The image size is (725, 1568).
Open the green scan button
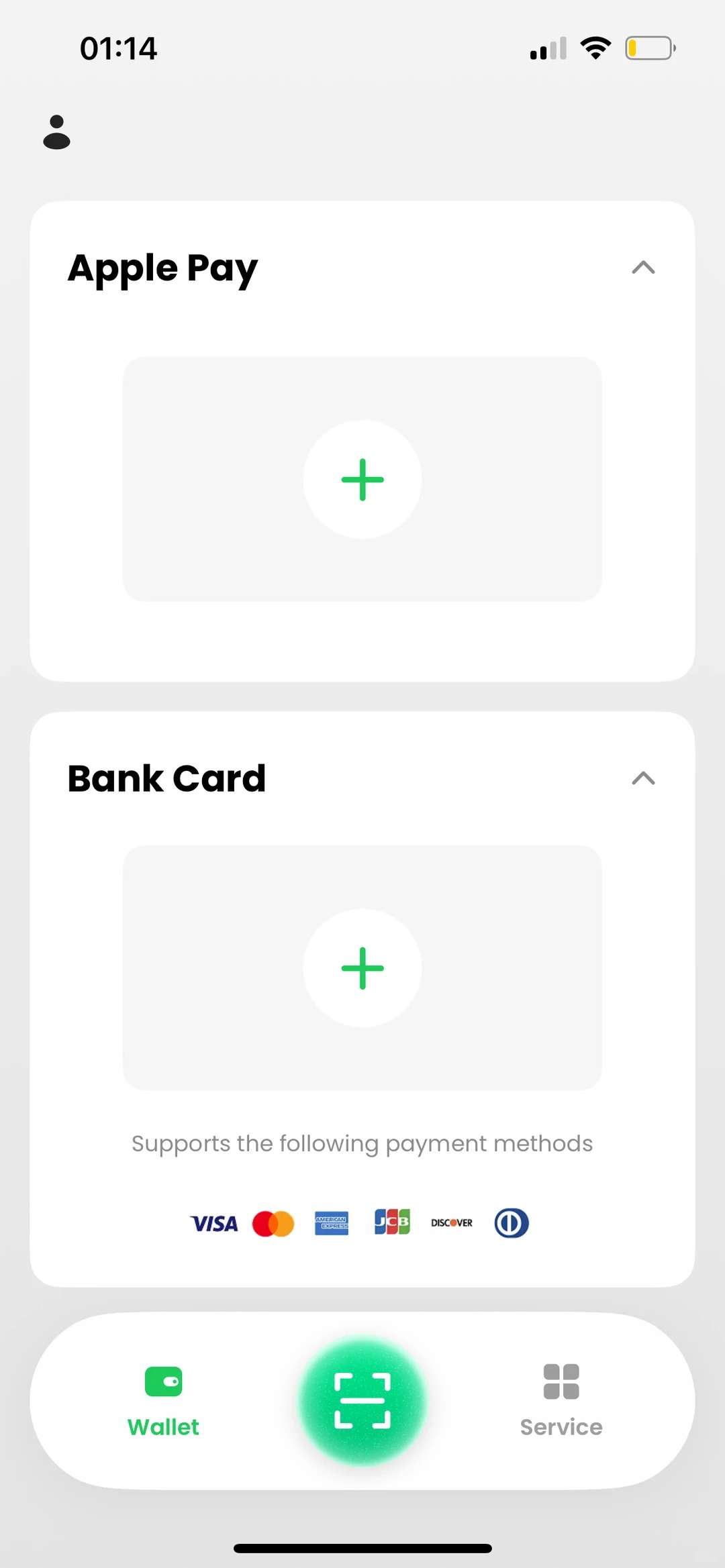coord(362,1400)
